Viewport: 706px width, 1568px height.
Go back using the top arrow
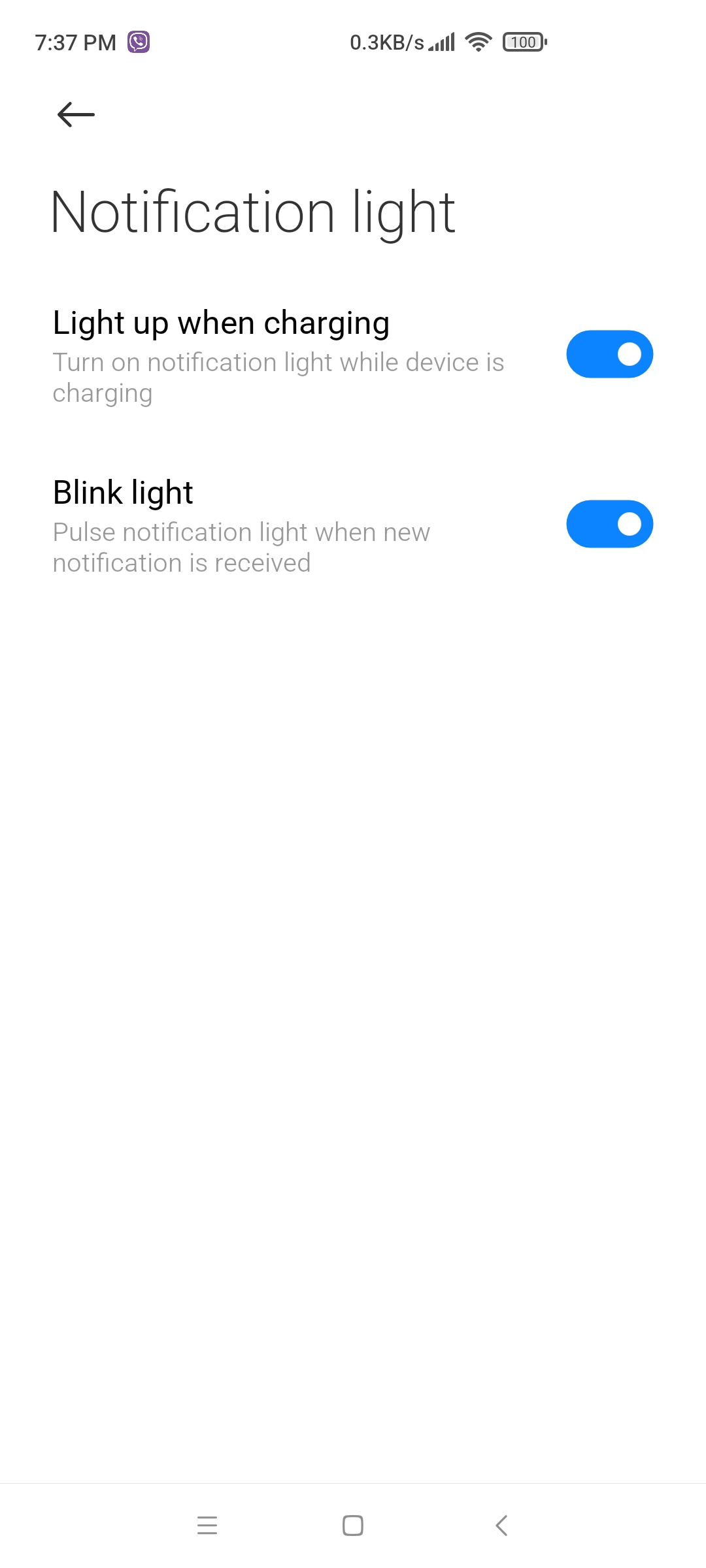[76, 114]
